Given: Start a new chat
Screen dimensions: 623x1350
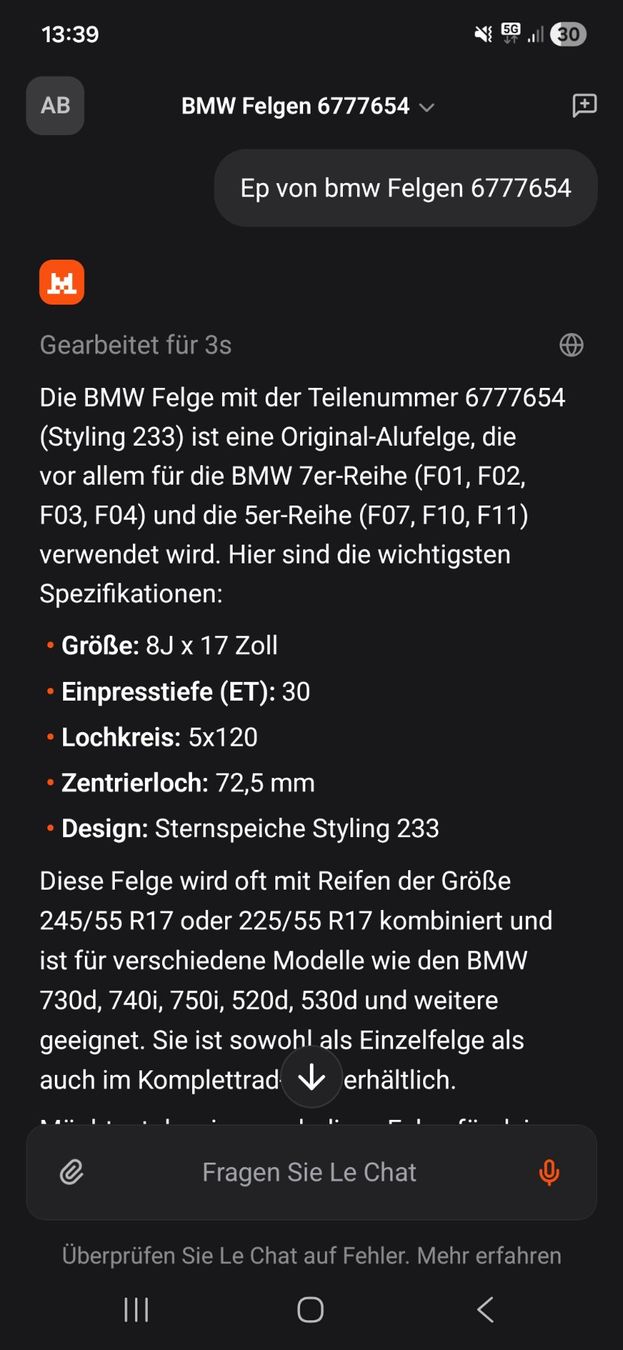Looking at the screenshot, I should tap(584, 106).
